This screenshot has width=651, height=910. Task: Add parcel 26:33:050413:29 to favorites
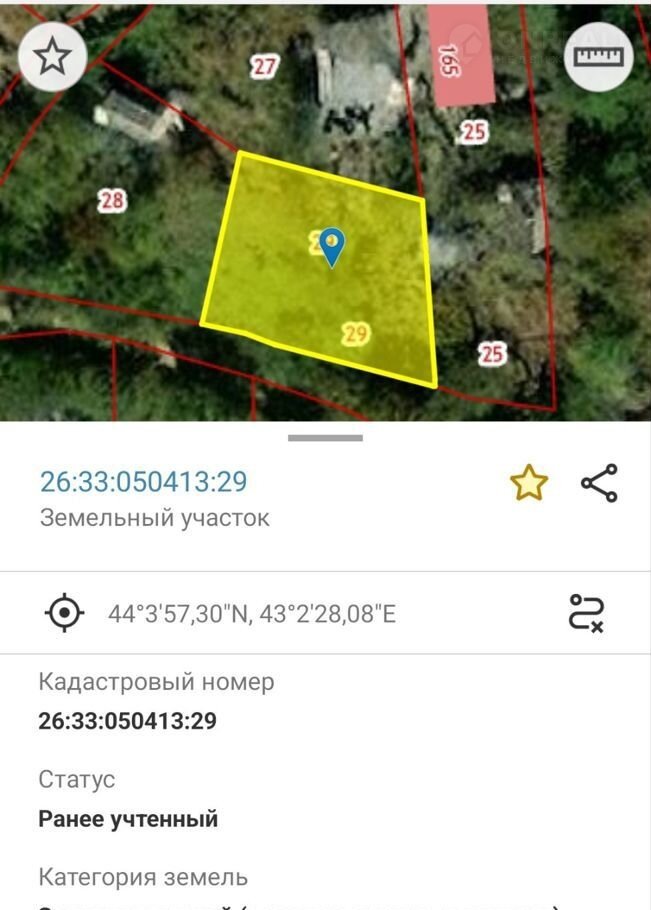point(529,484)
